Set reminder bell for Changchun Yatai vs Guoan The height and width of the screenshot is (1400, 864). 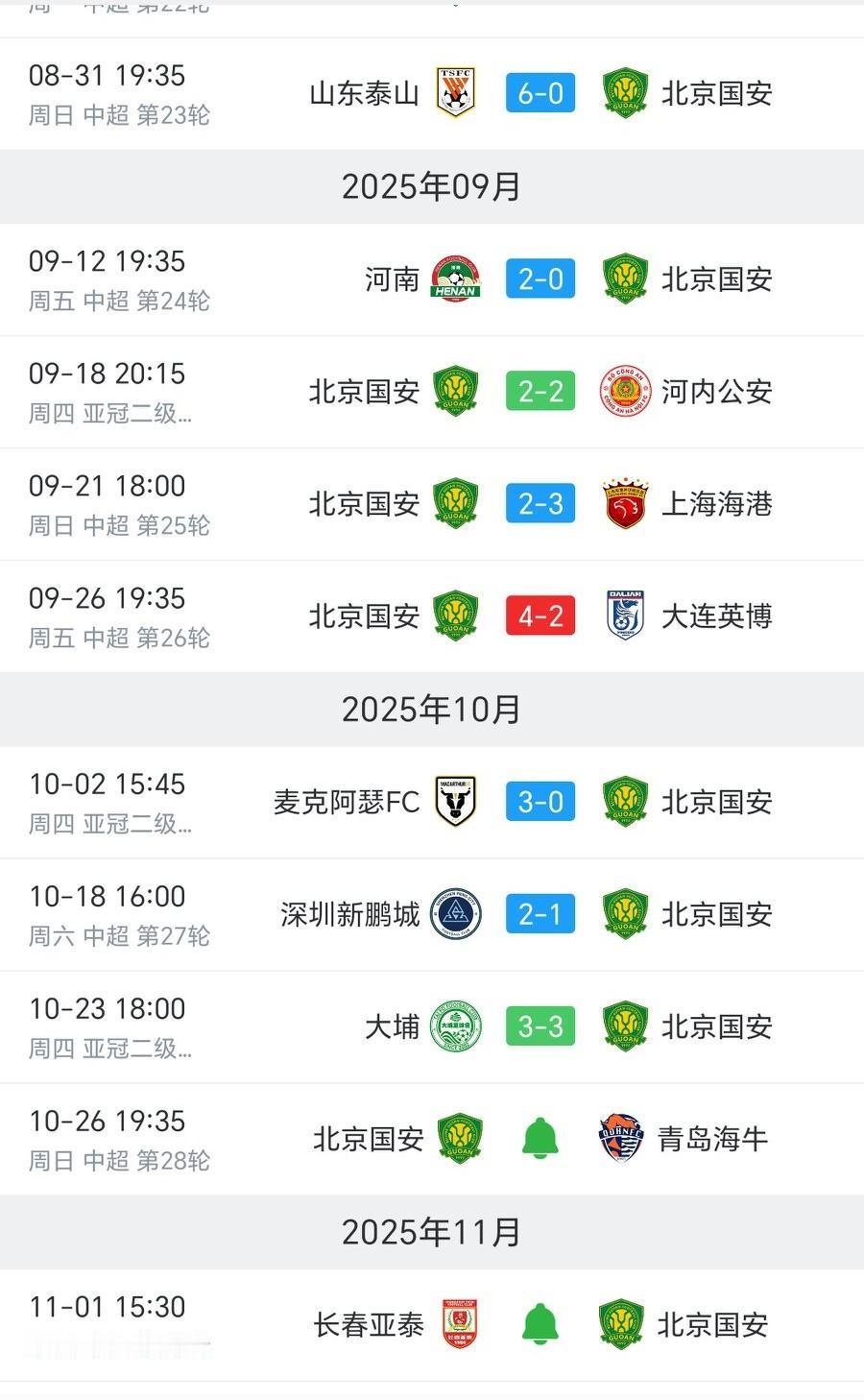click(x=540, y=1325)
